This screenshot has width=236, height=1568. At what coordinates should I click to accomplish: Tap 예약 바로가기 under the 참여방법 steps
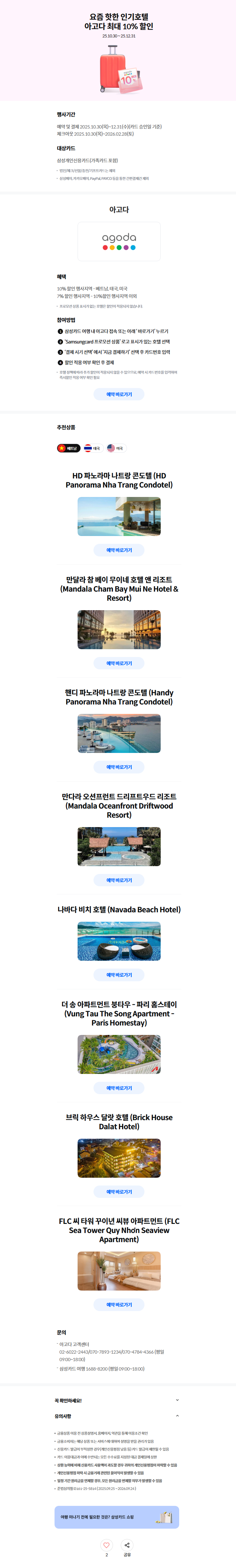coord(119,394)
